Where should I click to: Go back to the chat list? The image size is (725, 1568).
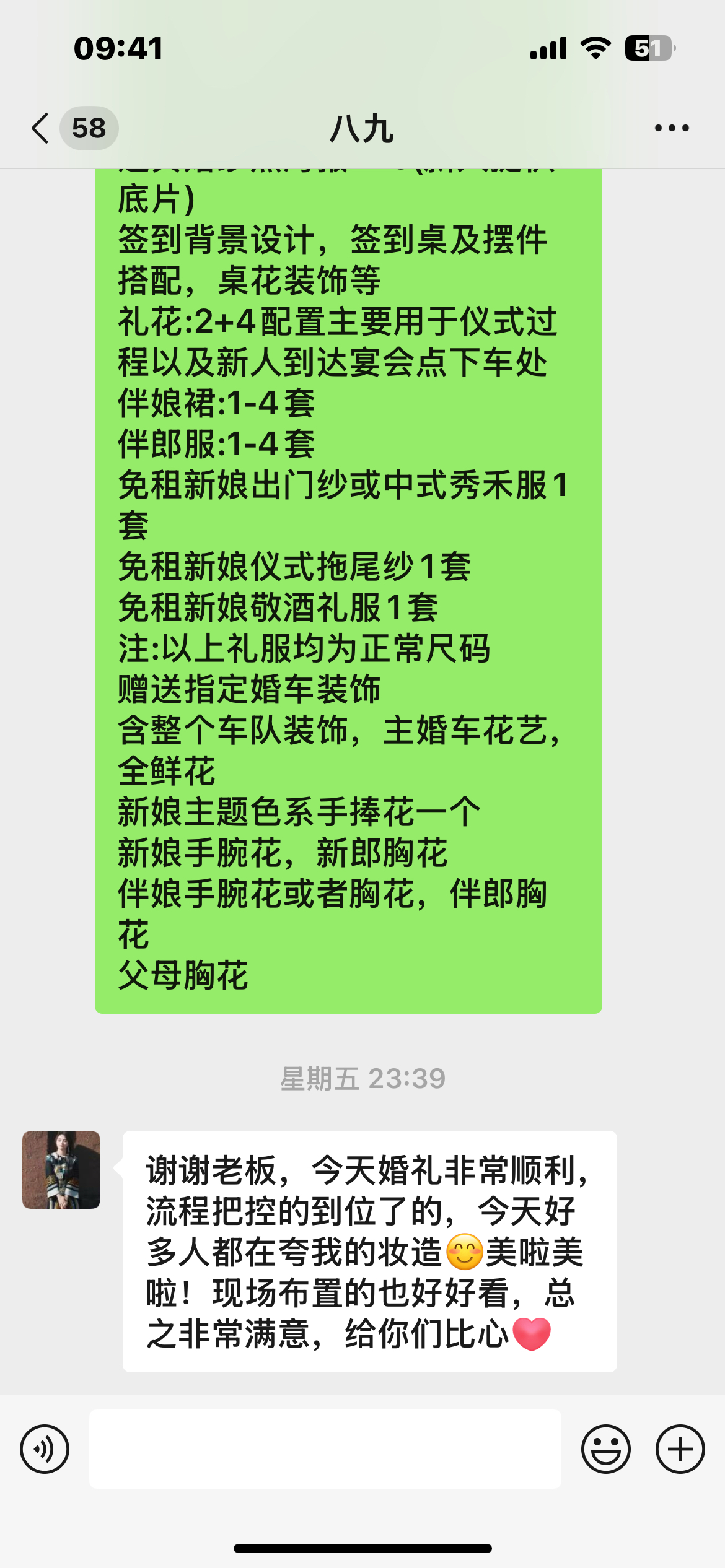point(42,128)
